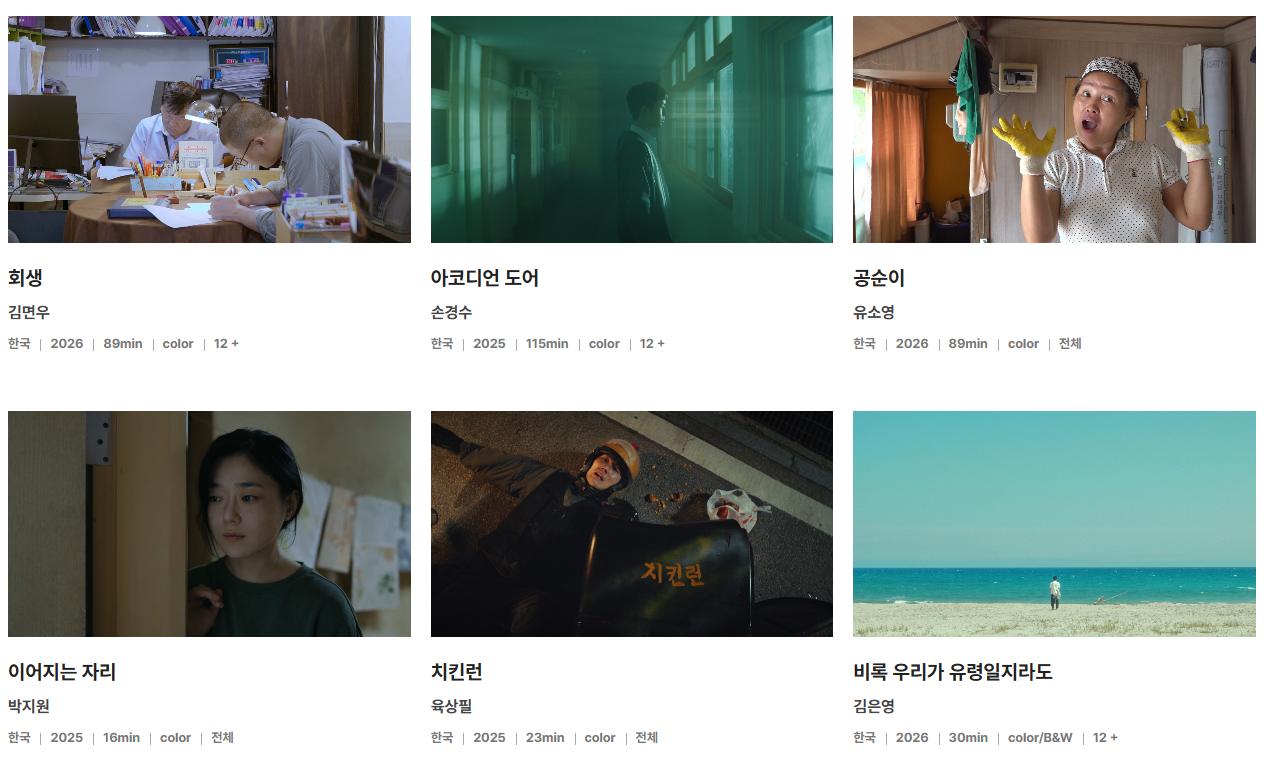Open the 비록 우리가 유령일지라도 beach image

point(1054,524)
